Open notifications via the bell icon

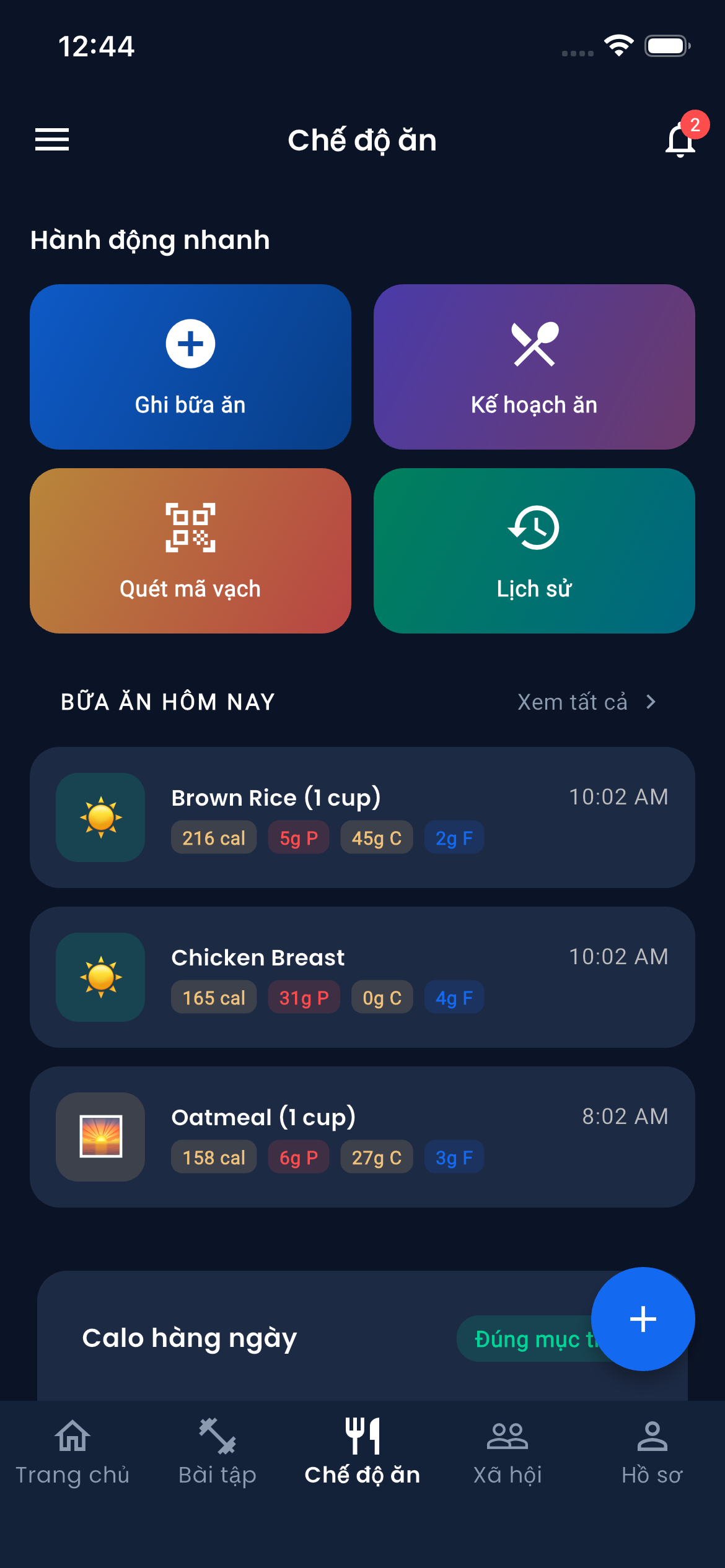(x=679, y=142)
